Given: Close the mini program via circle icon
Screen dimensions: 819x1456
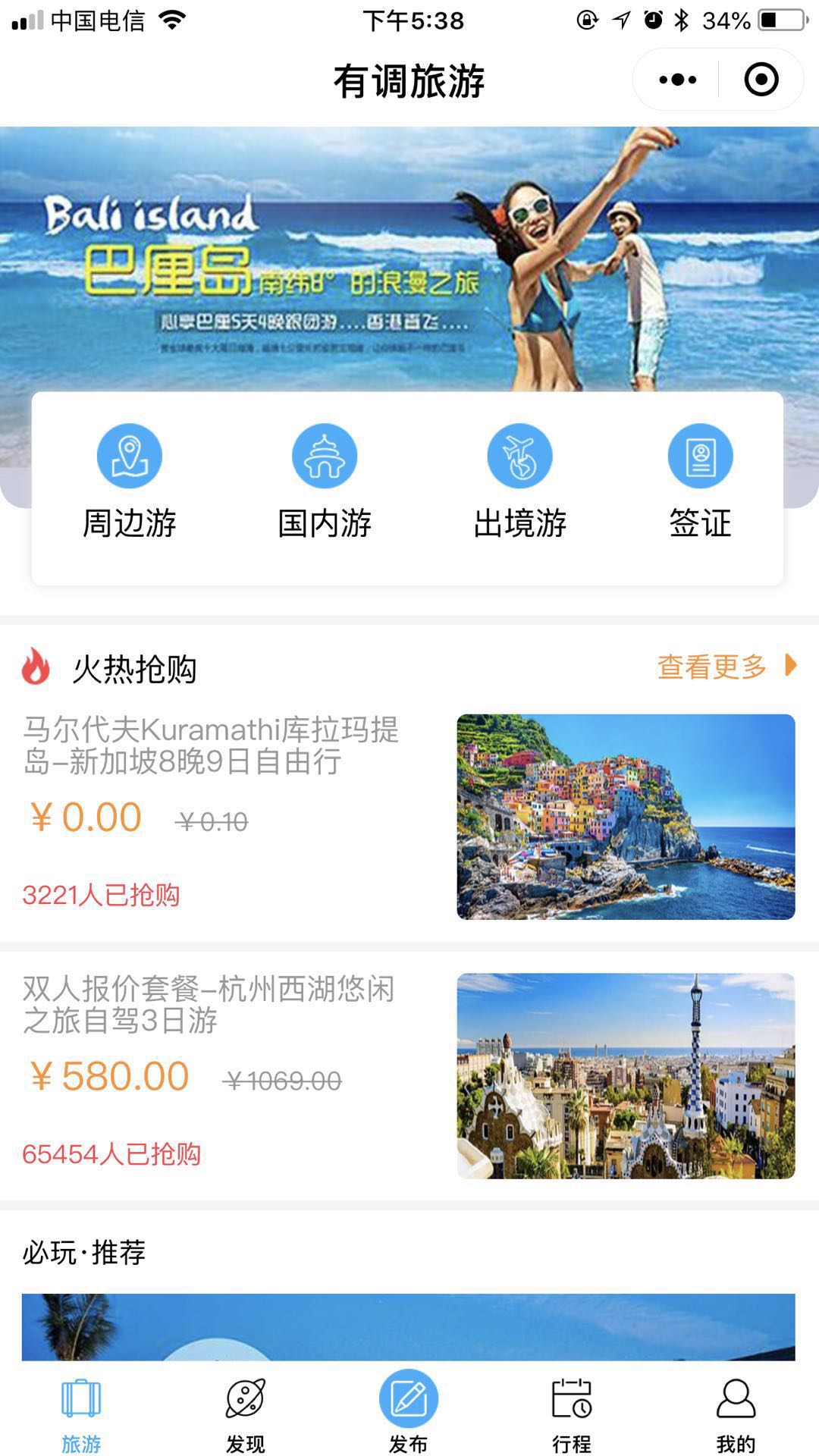Looking at the screenshot, I should tap(761, 80).
